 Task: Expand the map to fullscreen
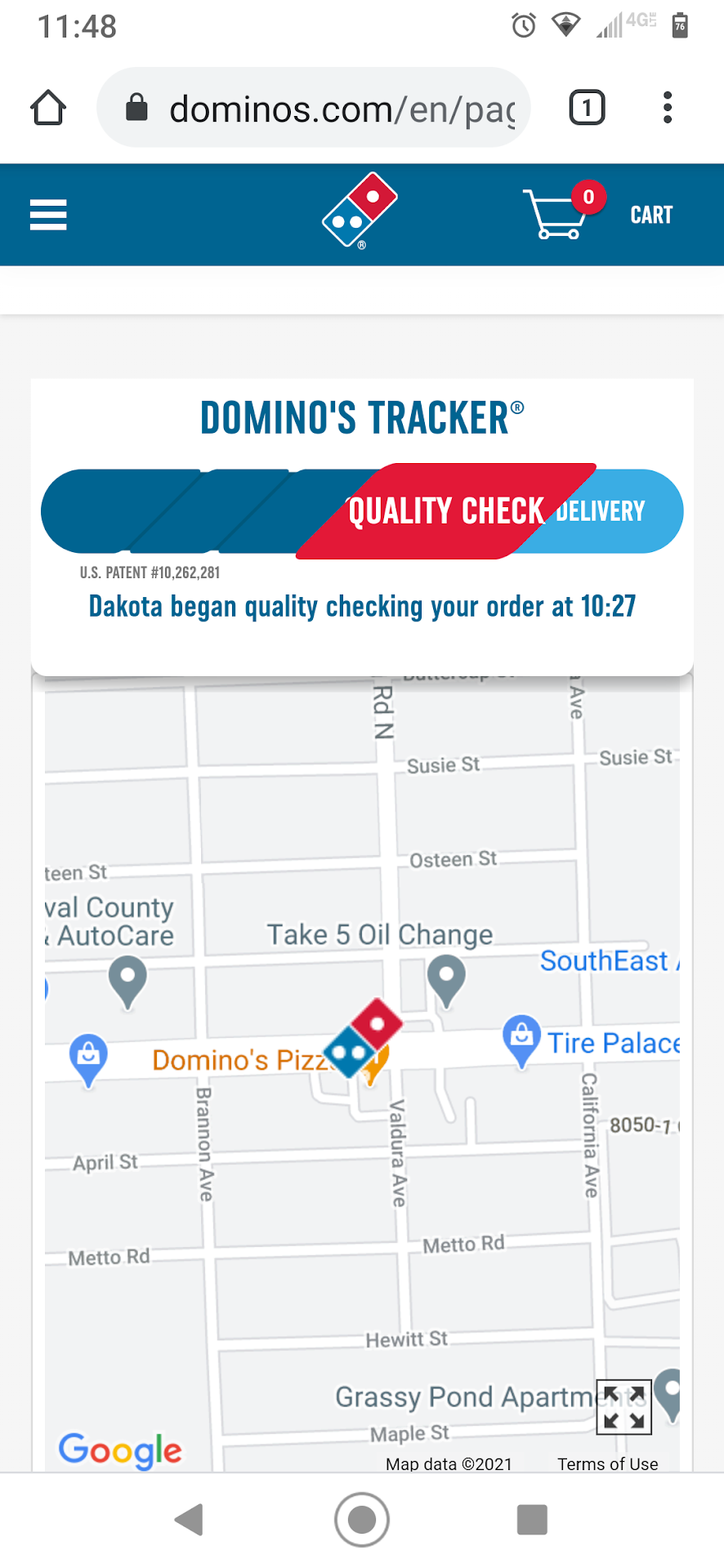(x=624, y=1407)
